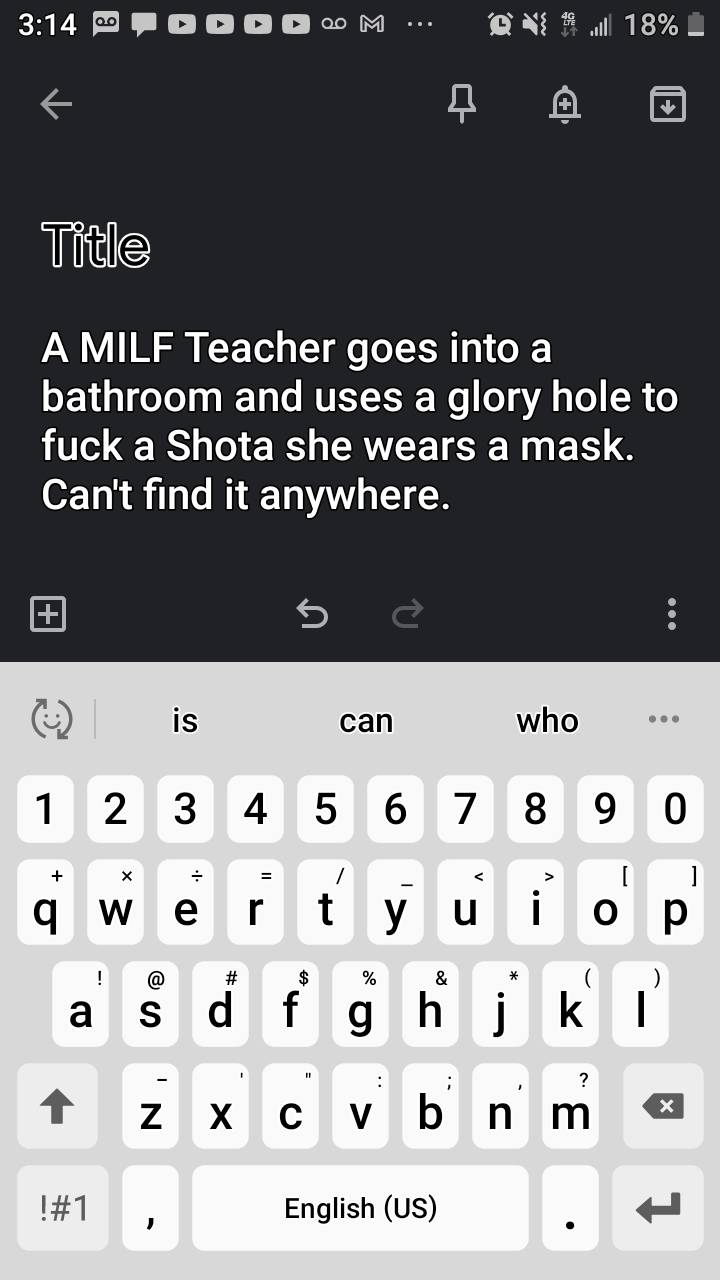This screenshot has width=720, height=1280.
Task: Undo the last edit
Action: [312, 613]
